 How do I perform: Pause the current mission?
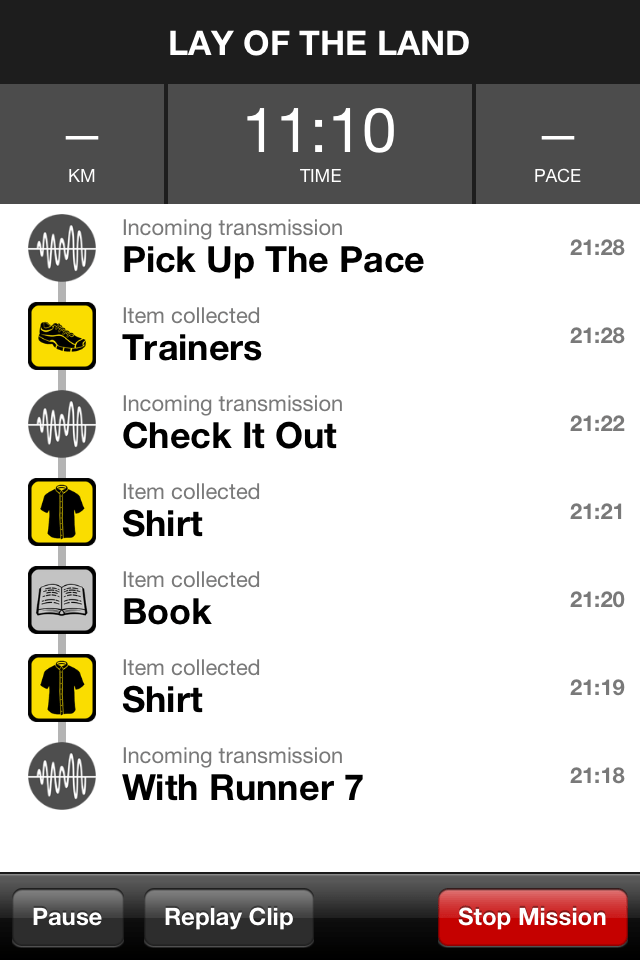click(67, 917)
